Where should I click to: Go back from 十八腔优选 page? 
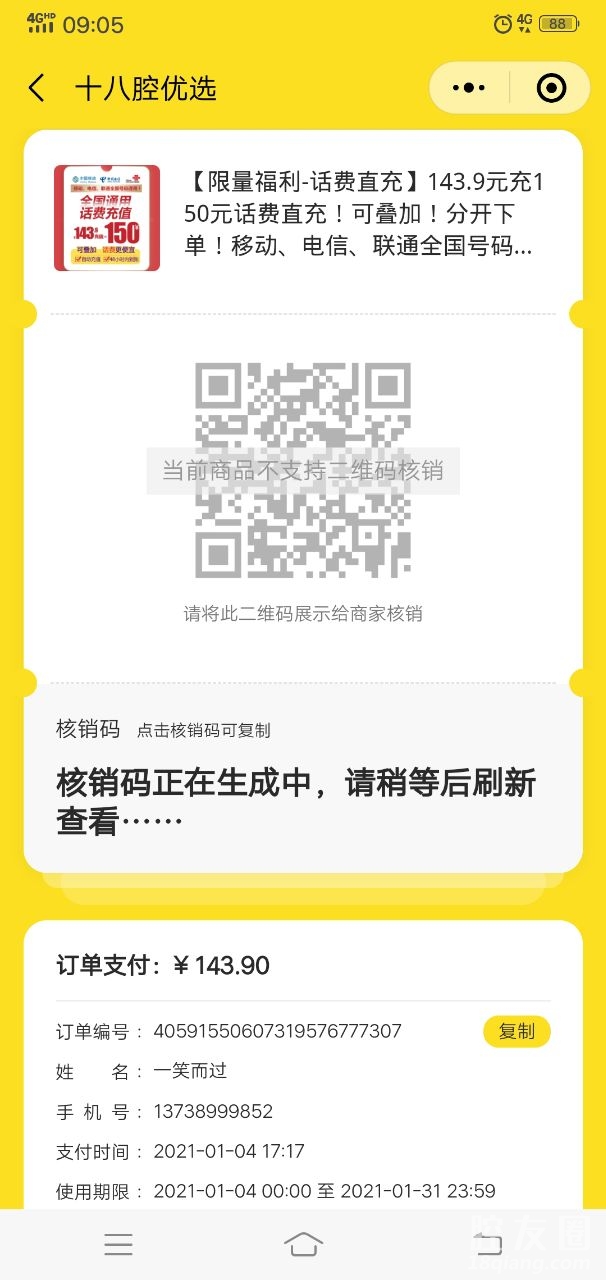click(37, 88)
